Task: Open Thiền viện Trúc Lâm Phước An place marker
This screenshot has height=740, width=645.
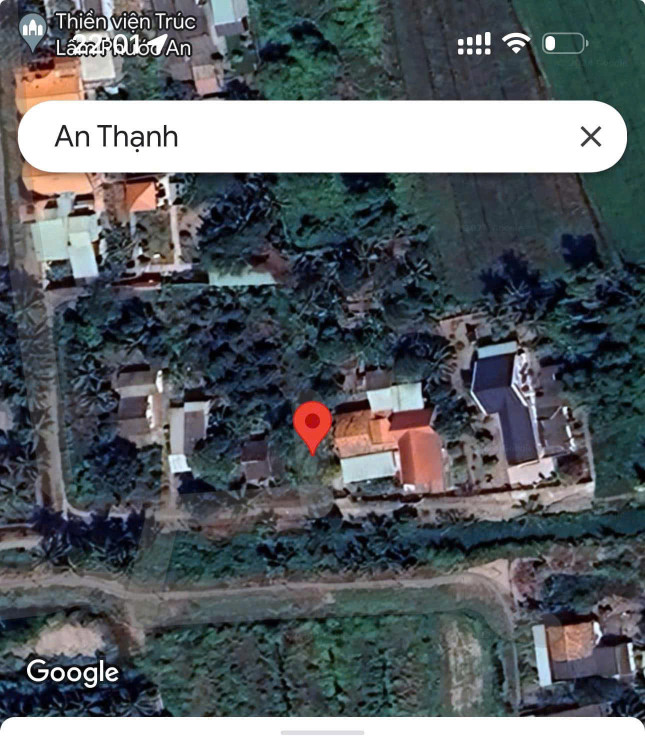Action: (33, 32)
